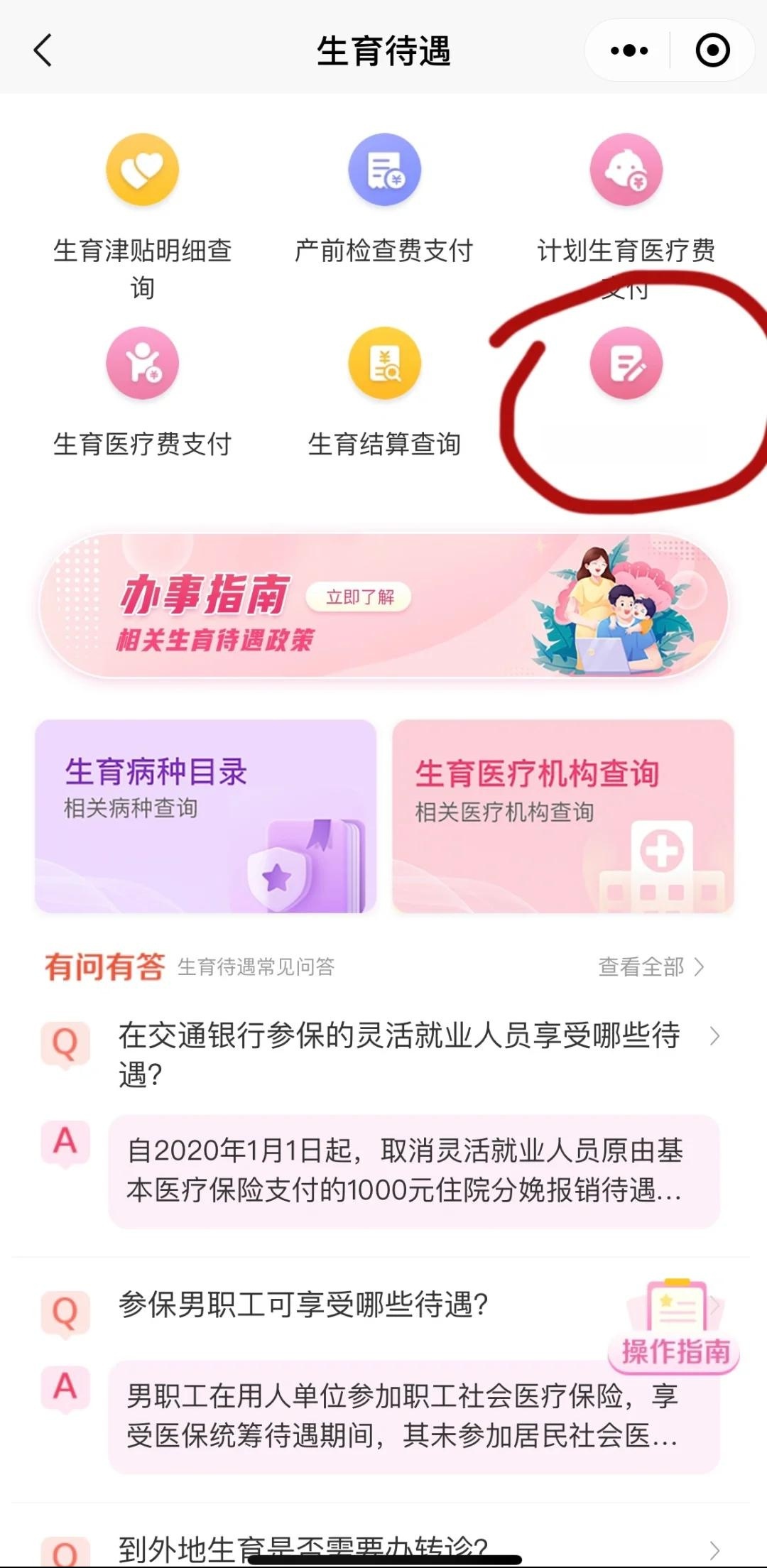Select the 产前检查费支付 receipt icon
The height and width of the screenshot is (1568, 767).
pyautogui.click(x=383, y=170)
